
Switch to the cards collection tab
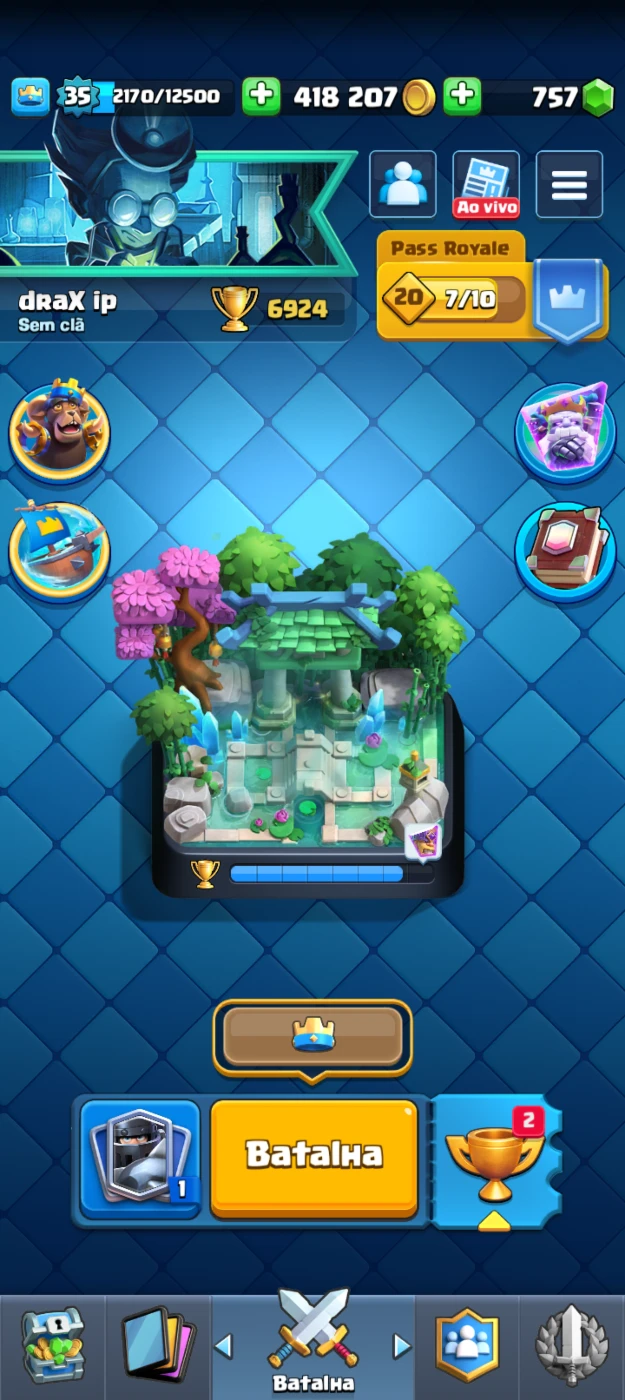click(158, 1345)
